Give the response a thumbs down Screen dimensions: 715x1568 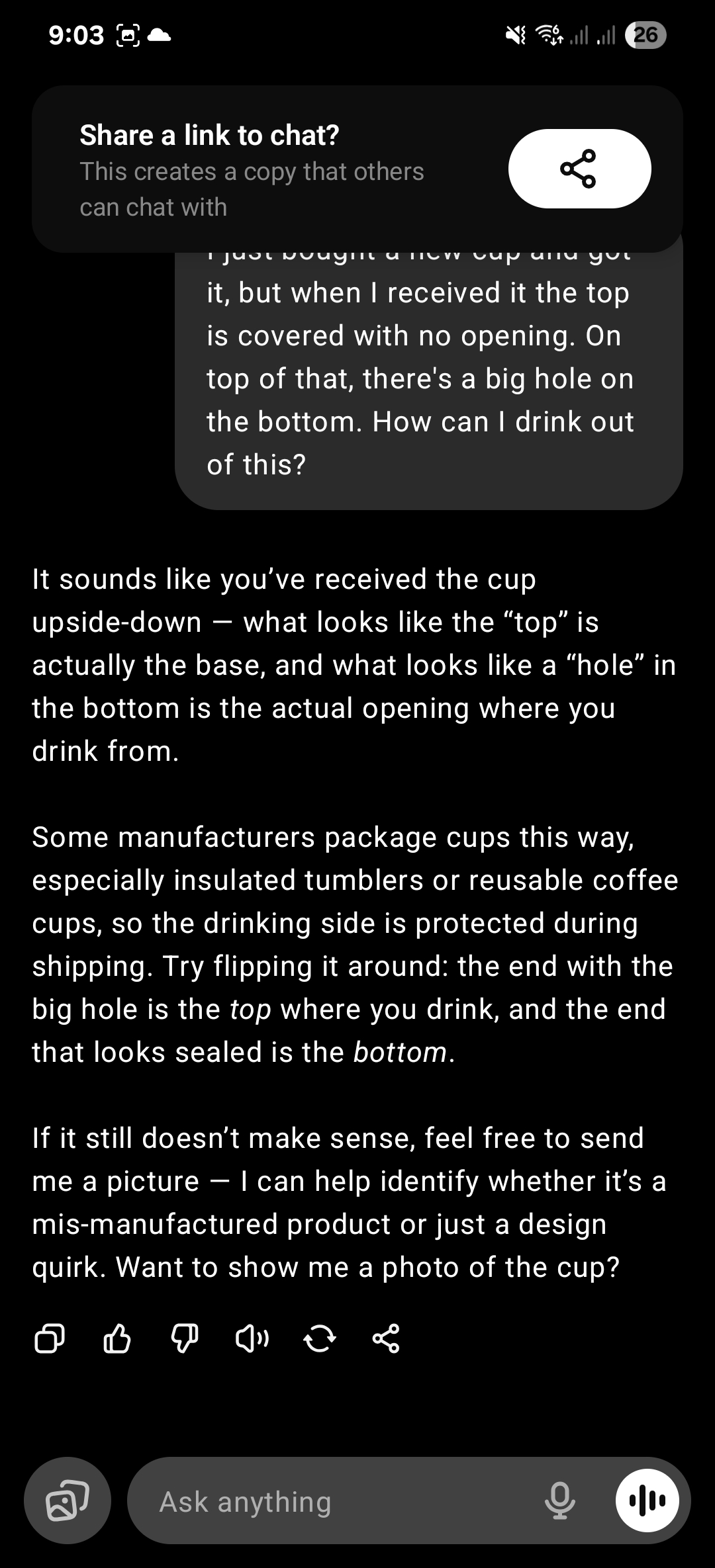185,1338
